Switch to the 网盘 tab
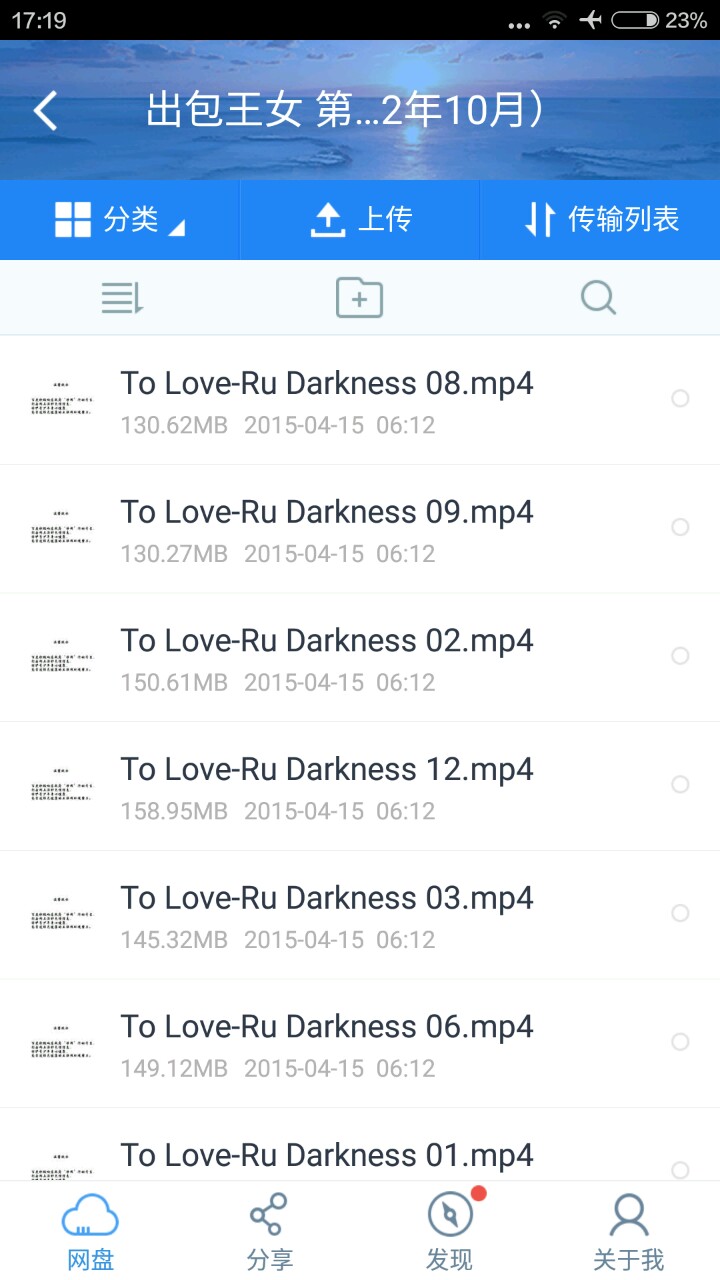Screen dimensions: 720x1280 (x=90, y=1232)
